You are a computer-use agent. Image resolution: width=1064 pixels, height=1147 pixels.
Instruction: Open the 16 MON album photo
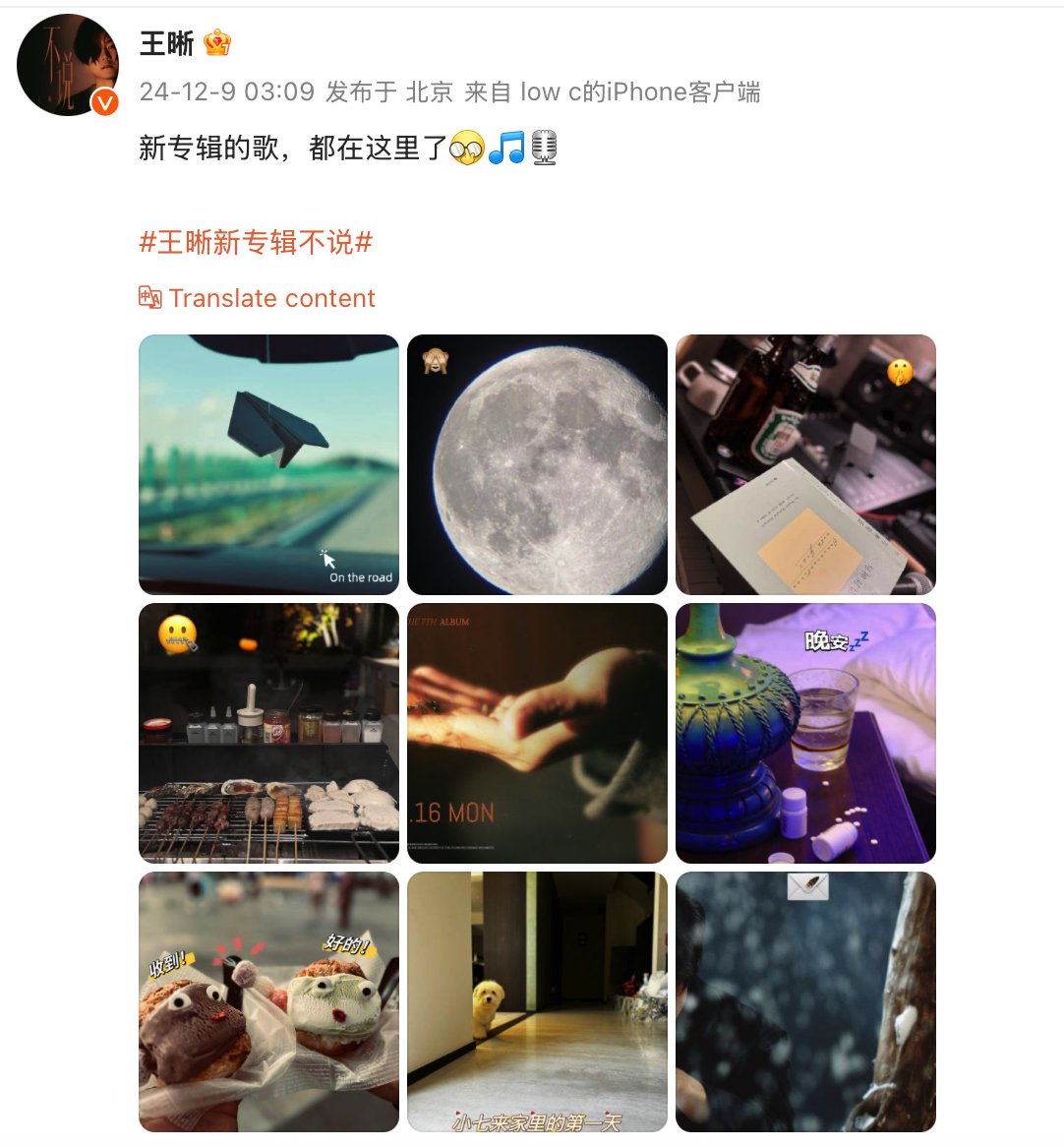point(537,733)
